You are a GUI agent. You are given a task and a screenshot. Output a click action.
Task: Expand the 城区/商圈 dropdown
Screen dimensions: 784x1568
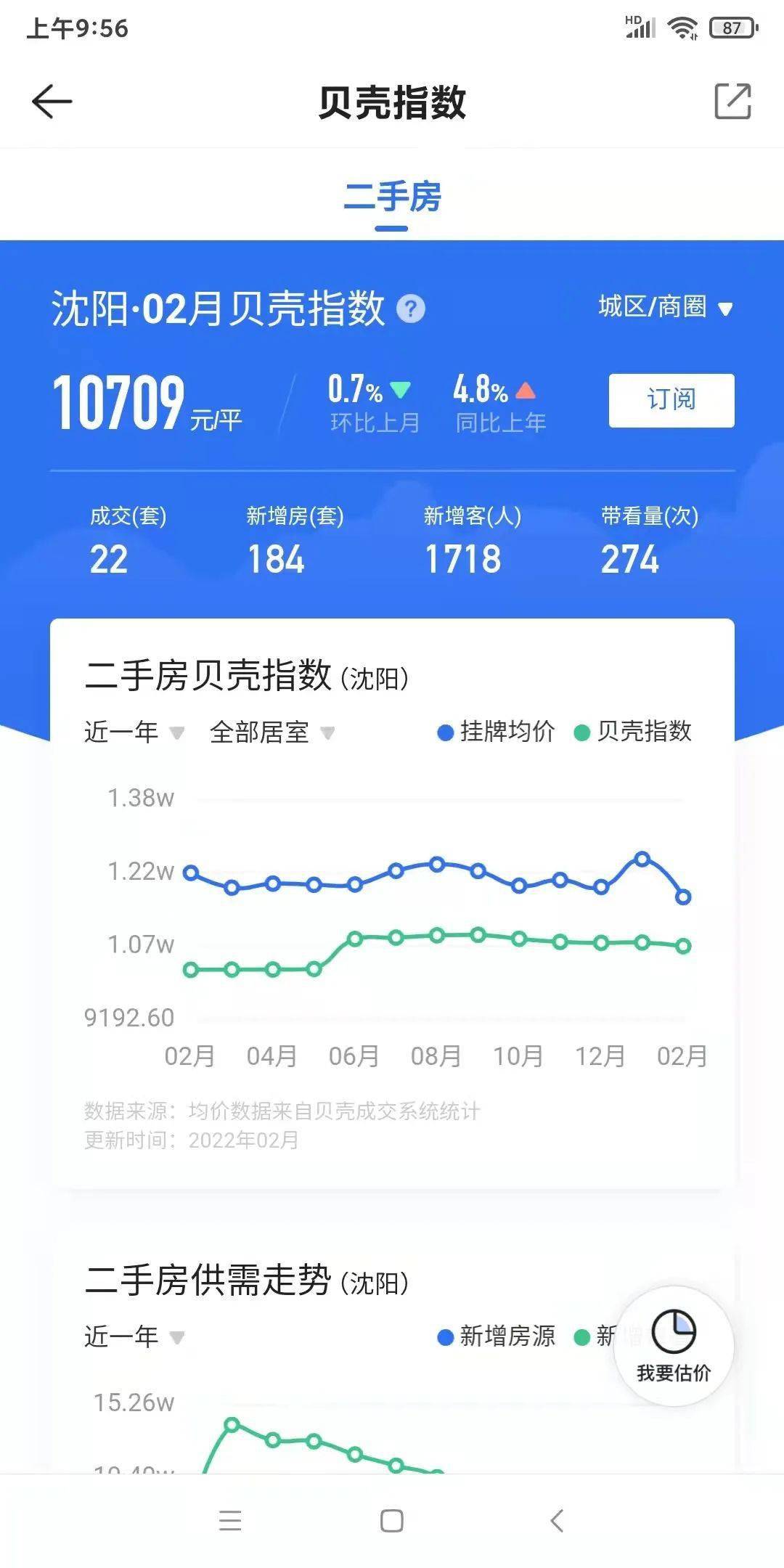[x=665, y=307]
